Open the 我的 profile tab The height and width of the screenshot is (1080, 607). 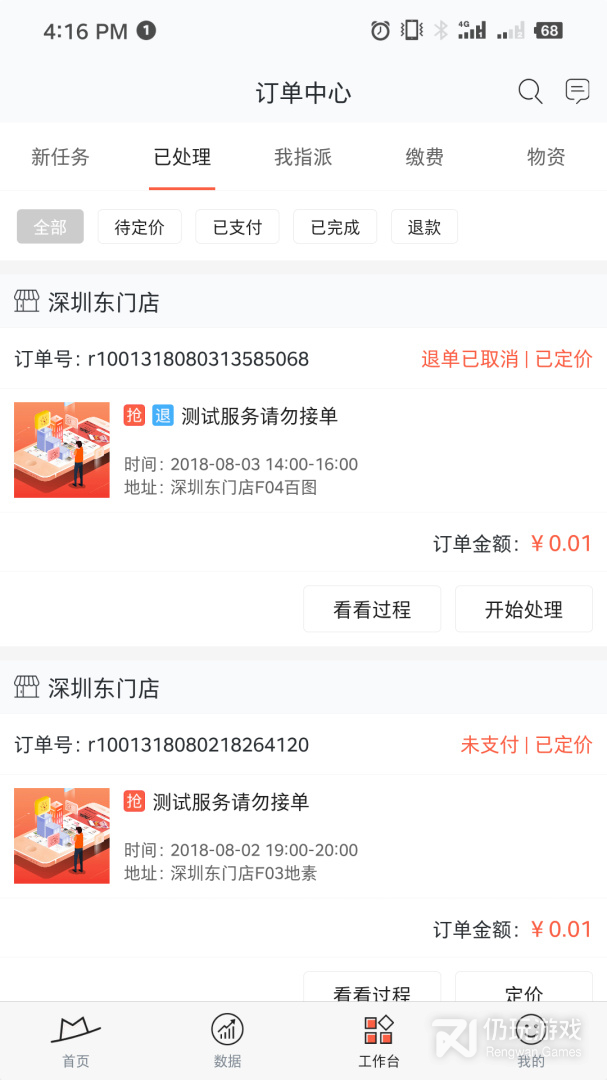click(531, 1040)
